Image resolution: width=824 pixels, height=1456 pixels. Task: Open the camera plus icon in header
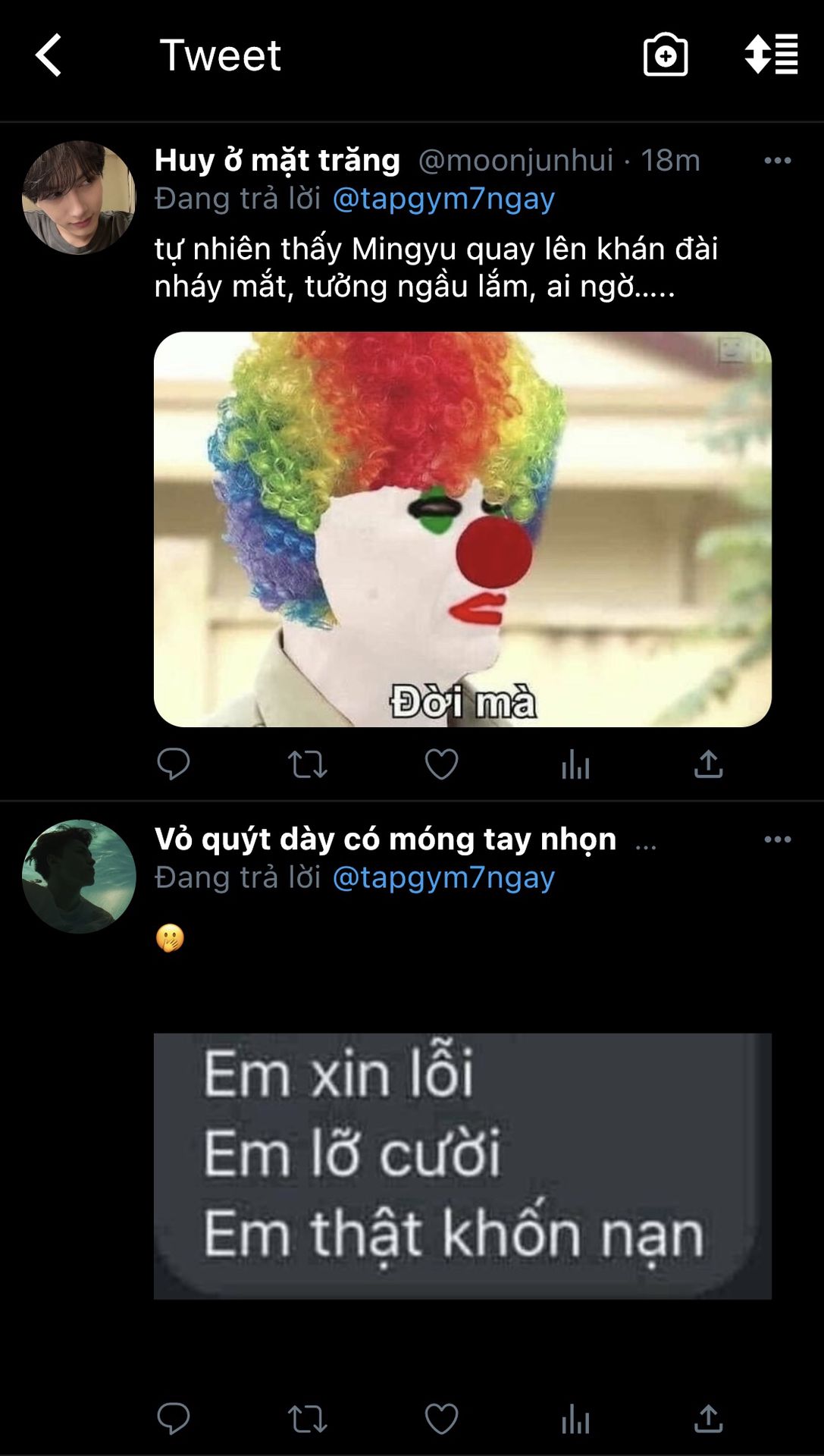[x=665, y=55]
